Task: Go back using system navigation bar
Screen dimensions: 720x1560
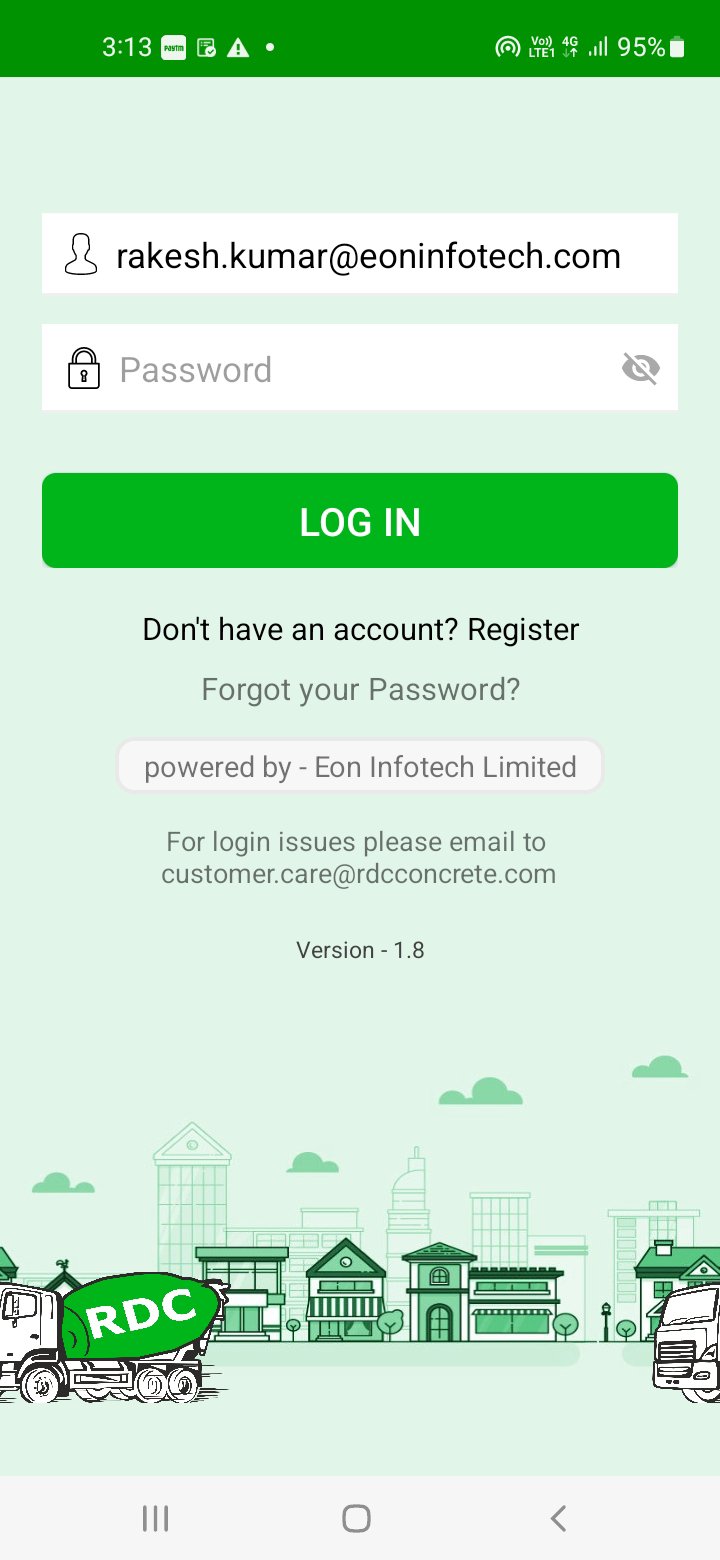Action: pyautogui.click(x=558, y=1518)
